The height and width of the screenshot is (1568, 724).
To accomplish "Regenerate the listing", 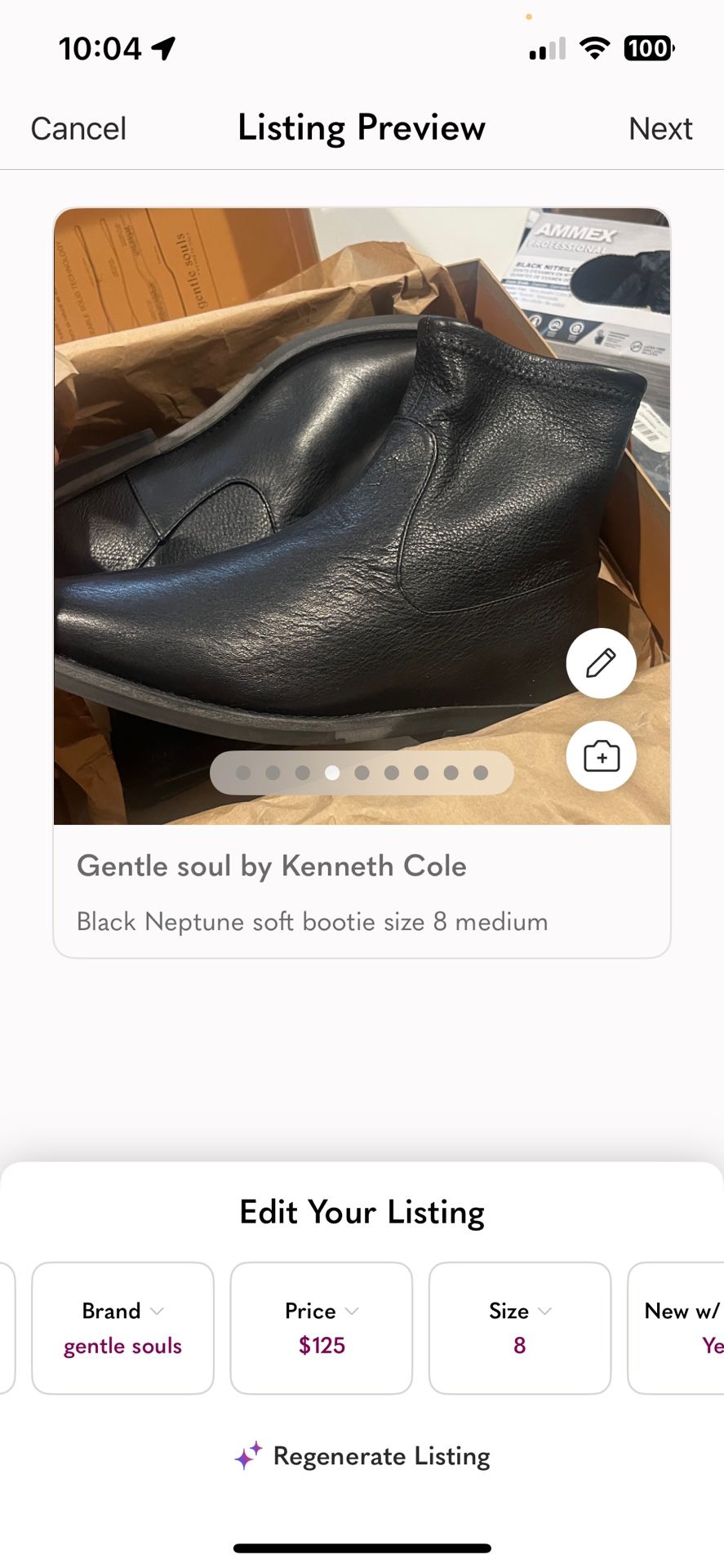I will [x=362, y=1456].
